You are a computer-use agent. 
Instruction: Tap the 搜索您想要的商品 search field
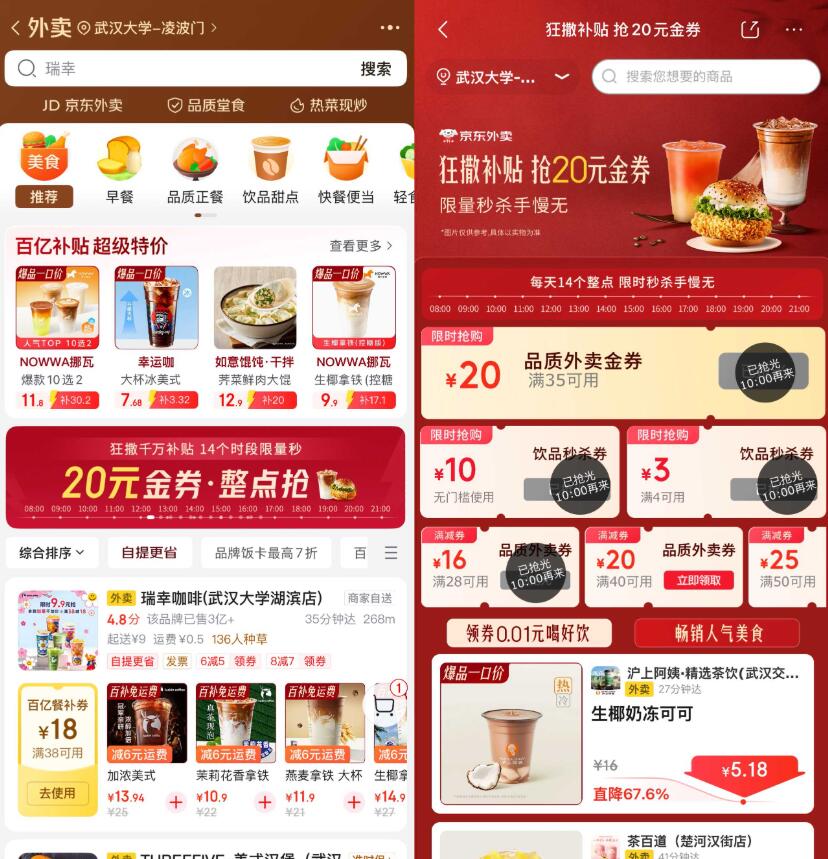(705, 76)
